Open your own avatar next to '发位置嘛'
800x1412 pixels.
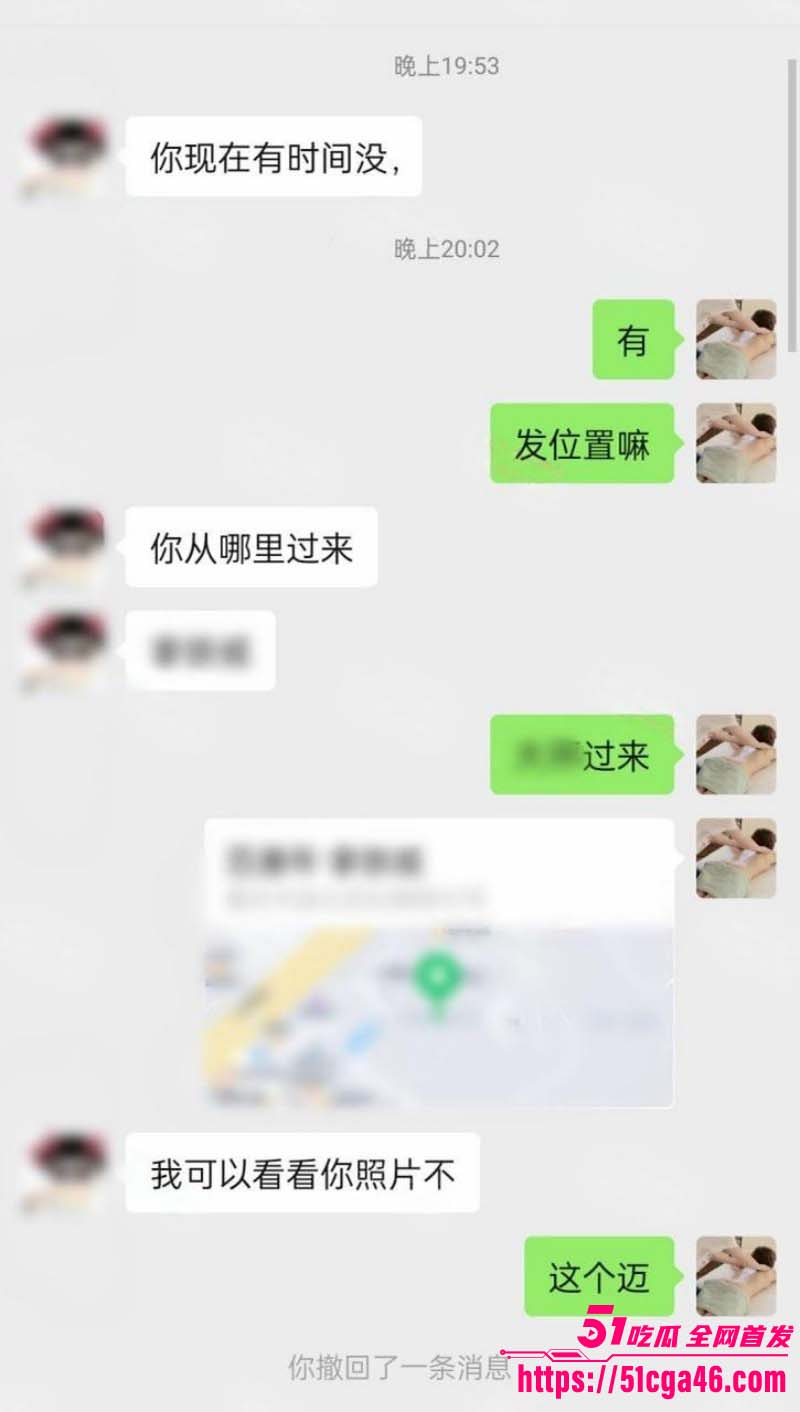[x=736, y=443]
